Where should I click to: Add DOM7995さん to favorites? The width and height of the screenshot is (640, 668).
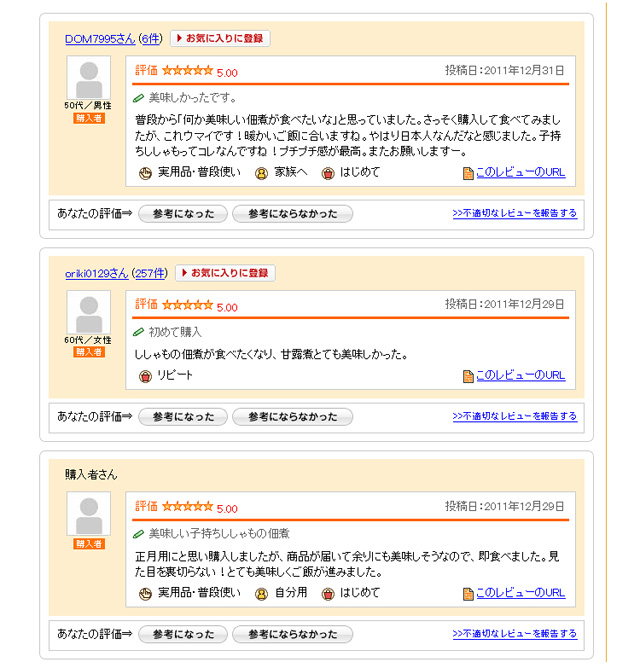(x=220, y=39)
